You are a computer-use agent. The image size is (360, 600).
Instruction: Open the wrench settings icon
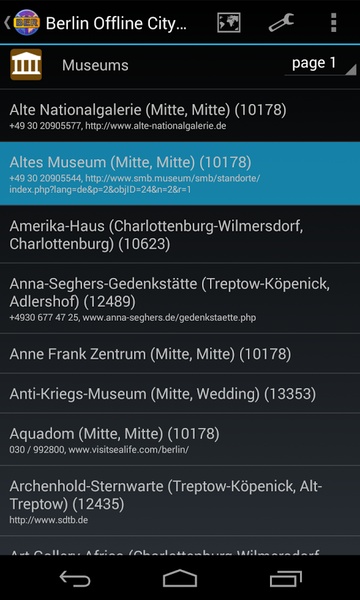pos(281,23)
